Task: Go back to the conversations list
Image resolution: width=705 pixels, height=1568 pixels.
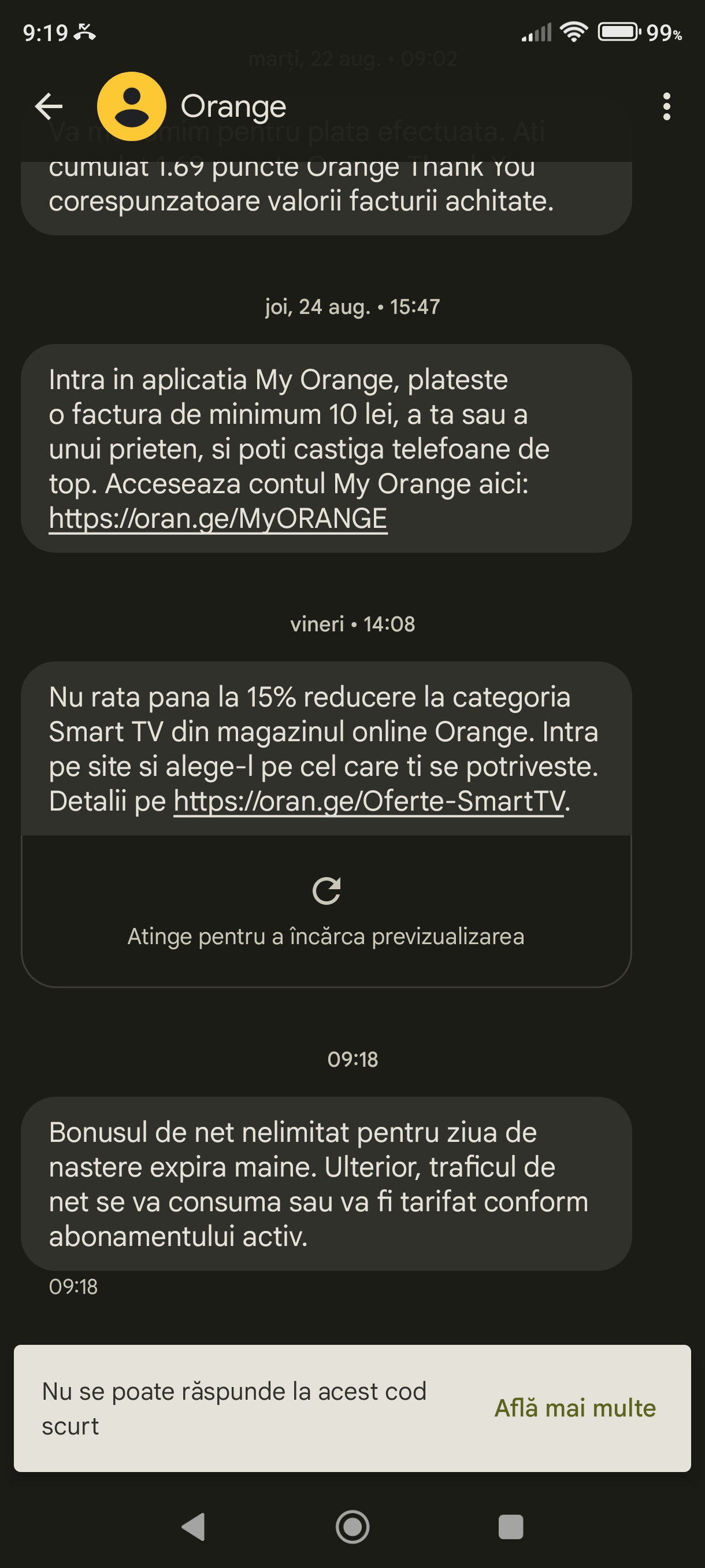Action: (49, 106)
